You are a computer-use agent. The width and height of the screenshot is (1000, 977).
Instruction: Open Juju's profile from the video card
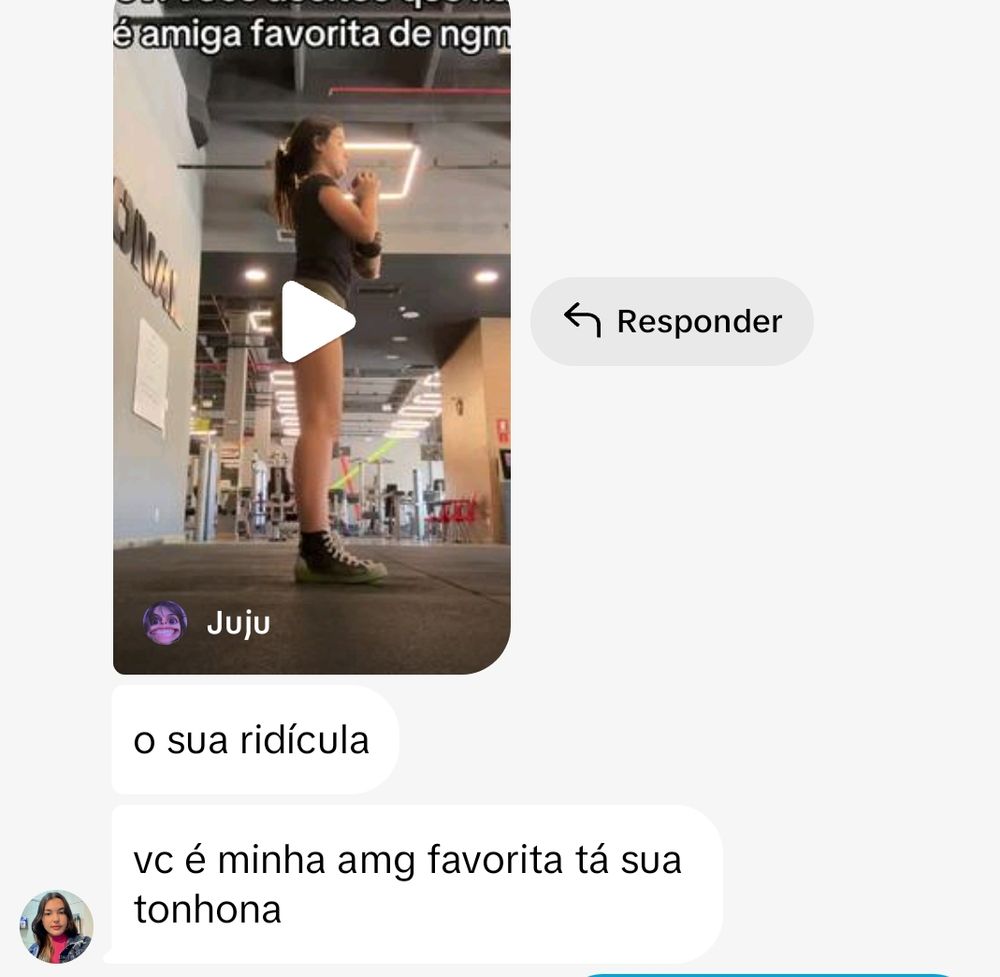[x=165, y=623]
